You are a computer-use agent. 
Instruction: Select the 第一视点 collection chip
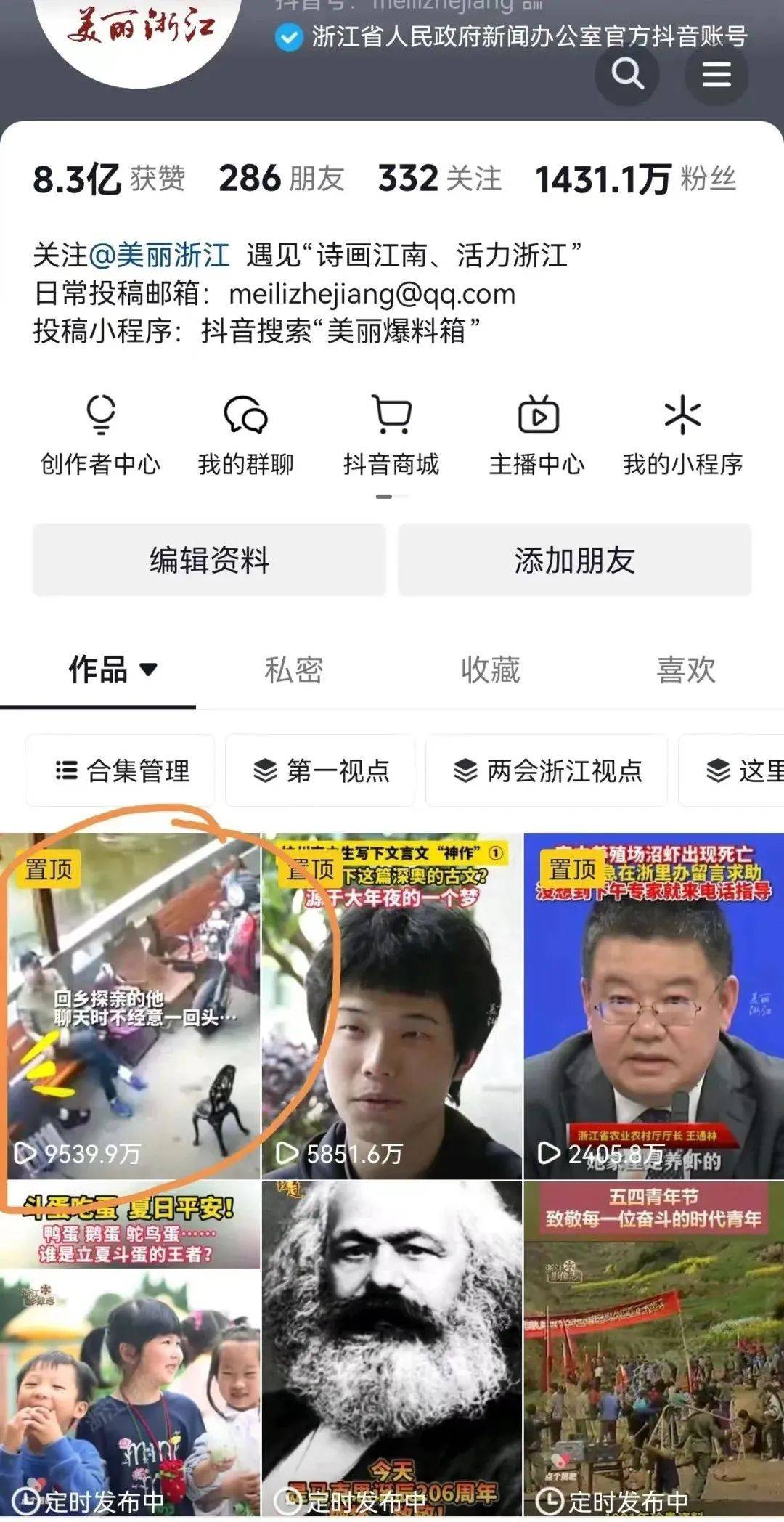coord(320,770)
